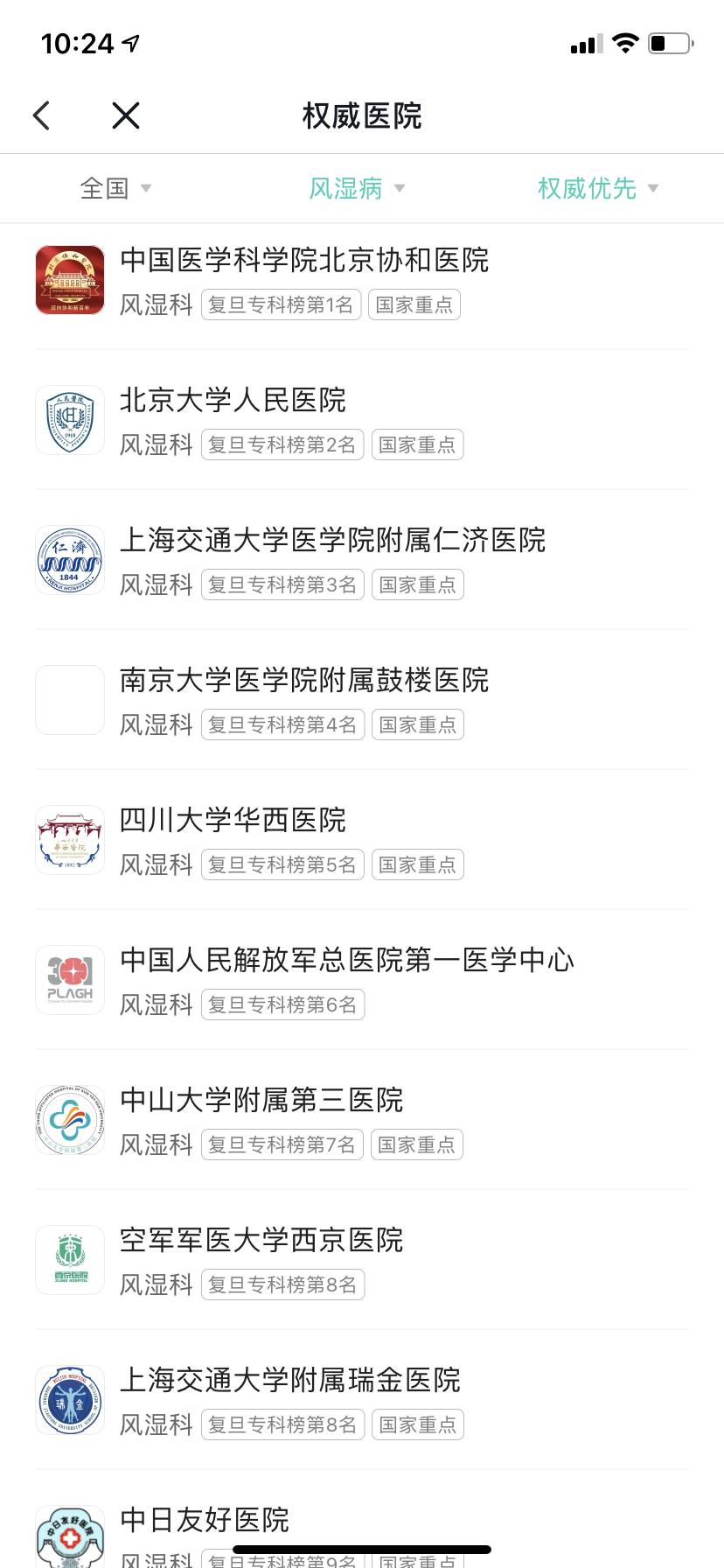Image resolution: width=724 pixels, height=1568 pixels.
Task: Expand the 全国 region dropdown
Action: [115, 188]
